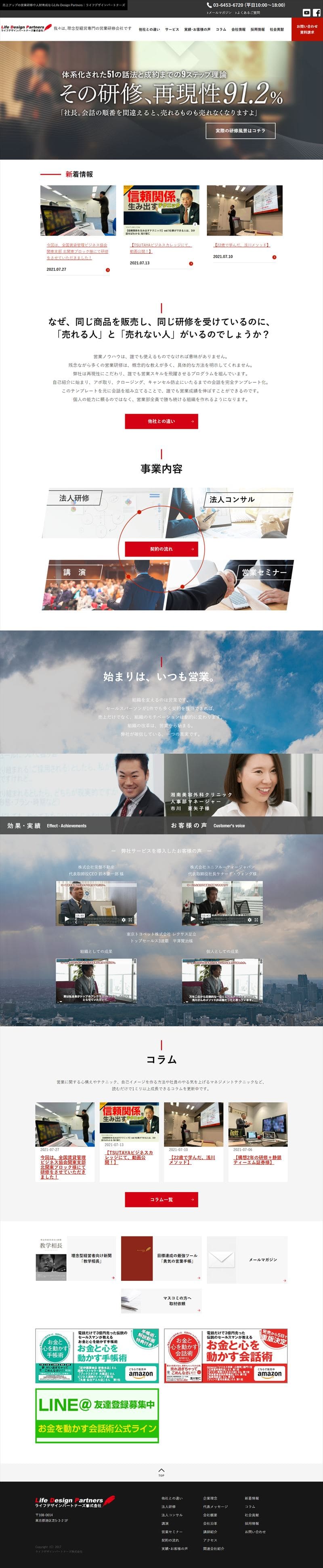Tap the 契約の流れ button
The height and width of the screenshot is (1568, 323).
(161, 548)
